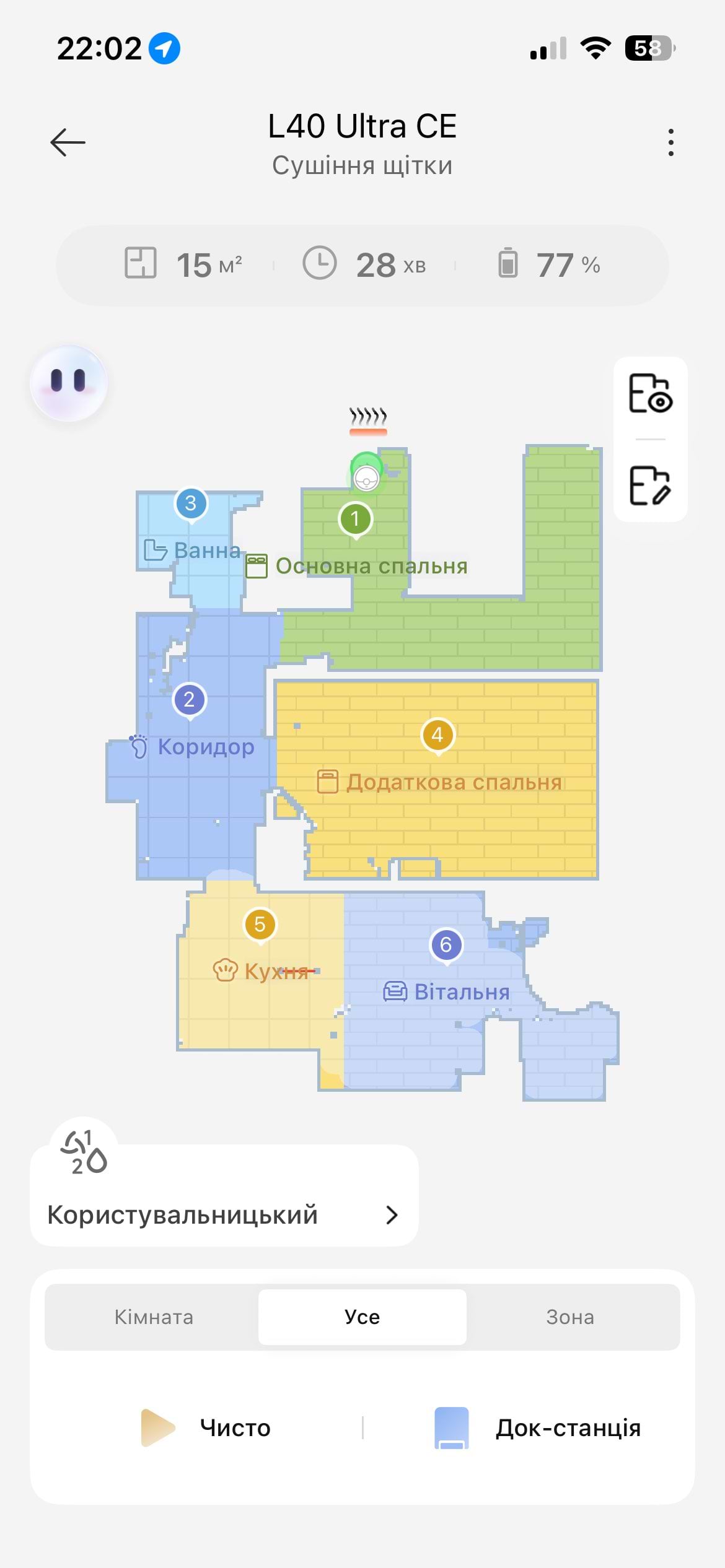725x1568 pixels.
Task: Switch to the Зона tab
Action: pyautogui.click(x=570, y=1317)
